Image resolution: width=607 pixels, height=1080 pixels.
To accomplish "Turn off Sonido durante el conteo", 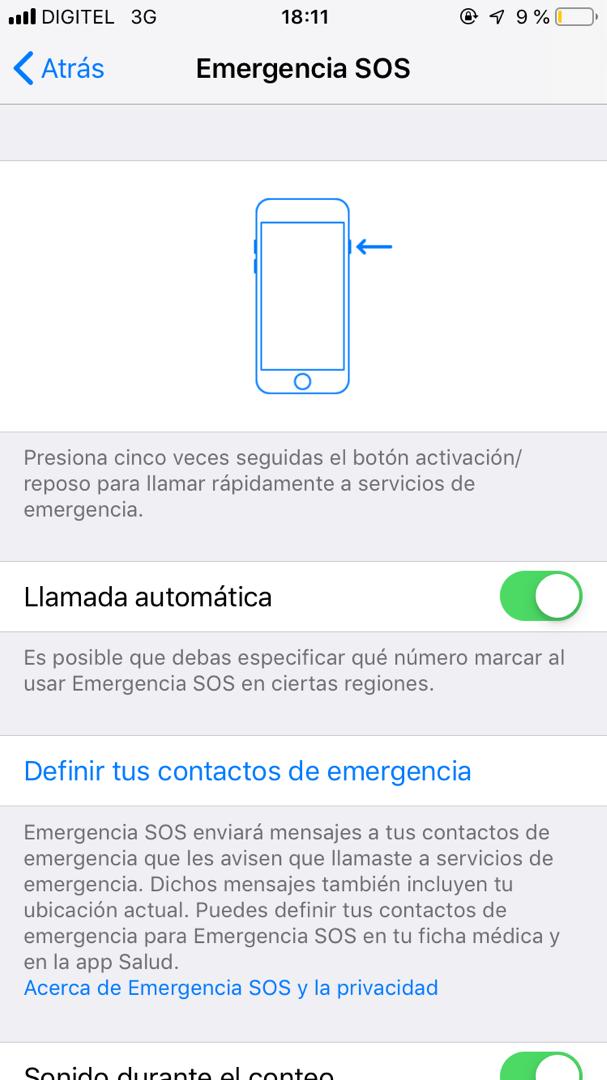I will click(540, 1066).
